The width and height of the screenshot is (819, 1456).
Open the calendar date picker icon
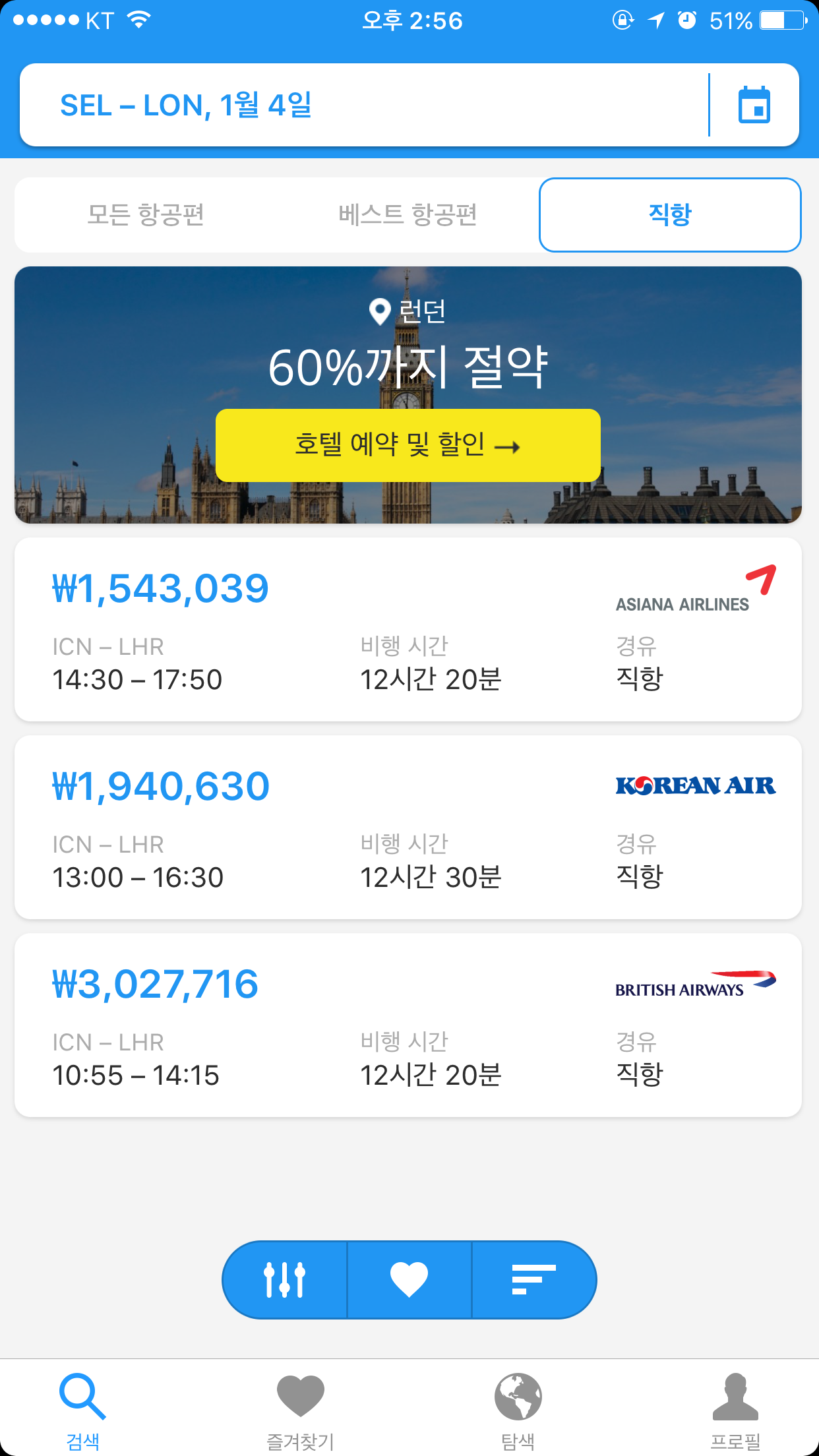coord(754,105)
